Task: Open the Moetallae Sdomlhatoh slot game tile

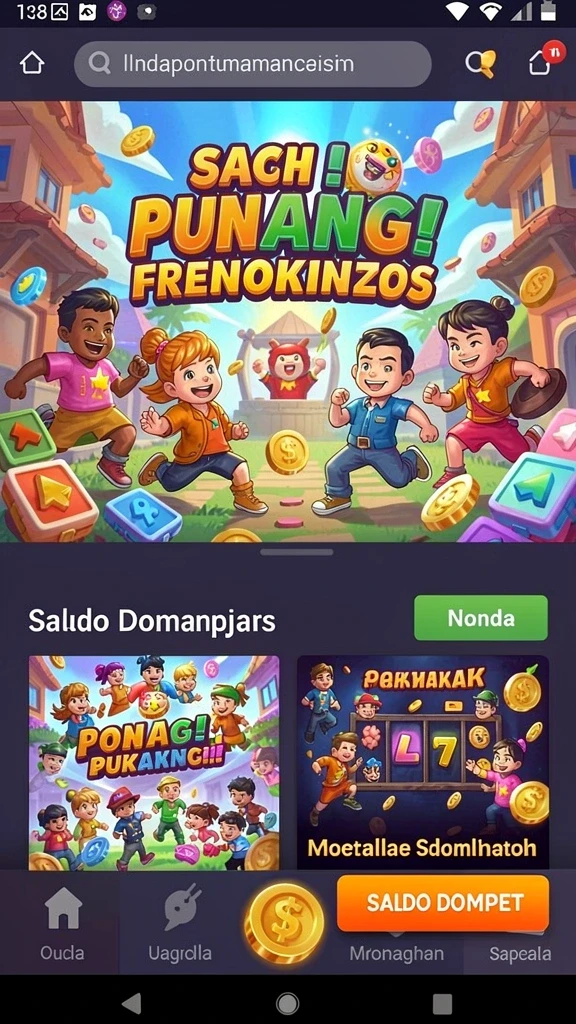Action: (423, 763)
